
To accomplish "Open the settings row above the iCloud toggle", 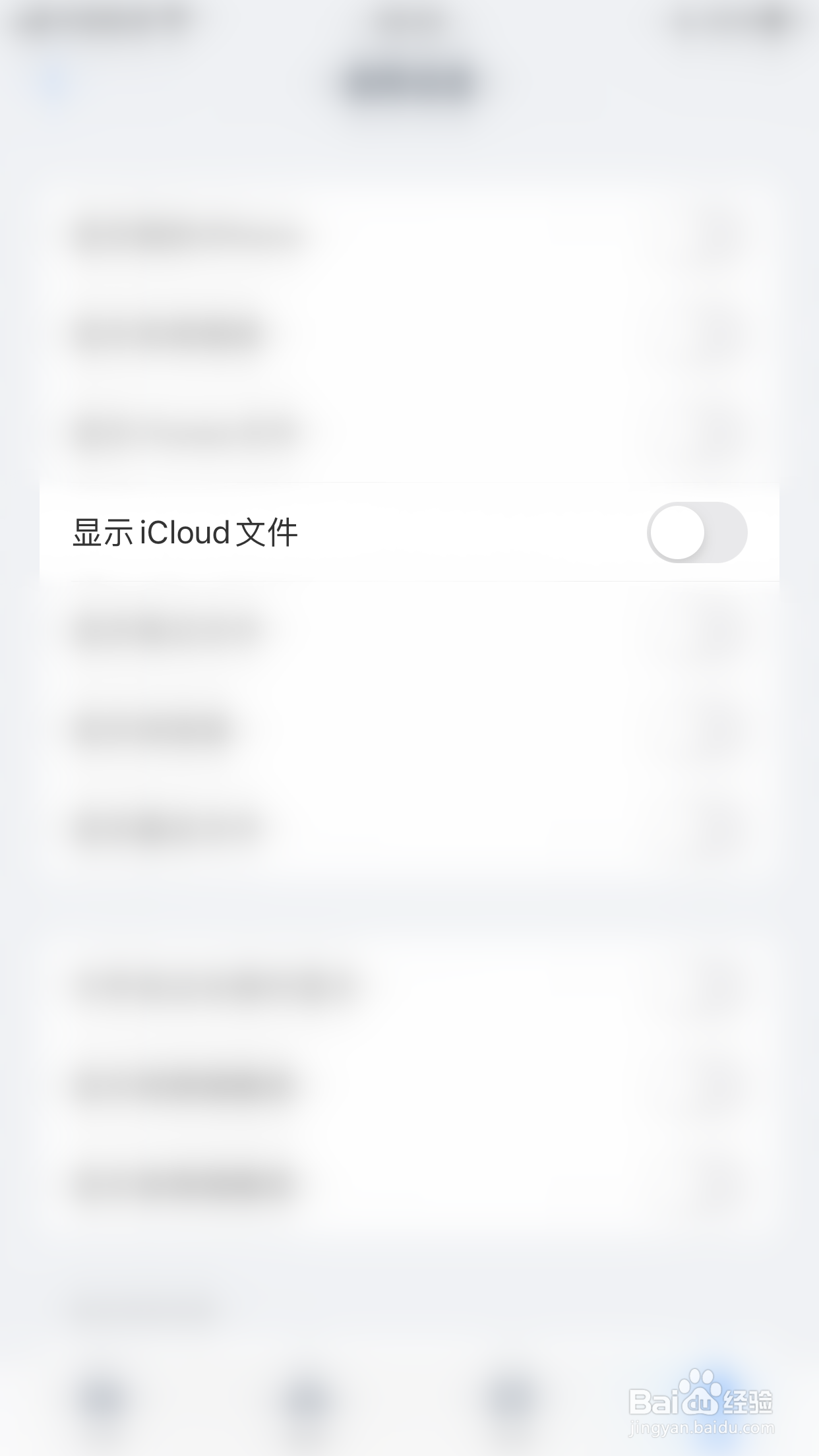I will (x=409, y=432).
